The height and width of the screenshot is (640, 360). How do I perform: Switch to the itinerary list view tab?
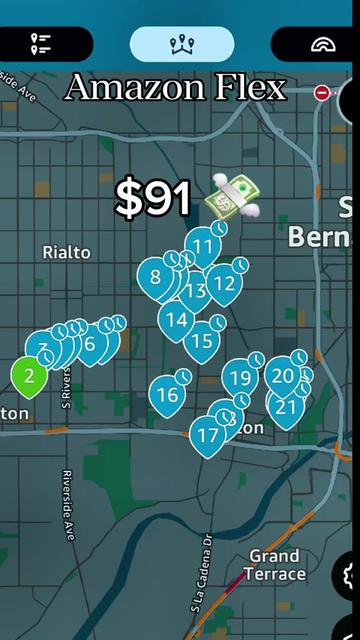pos(43,44)
